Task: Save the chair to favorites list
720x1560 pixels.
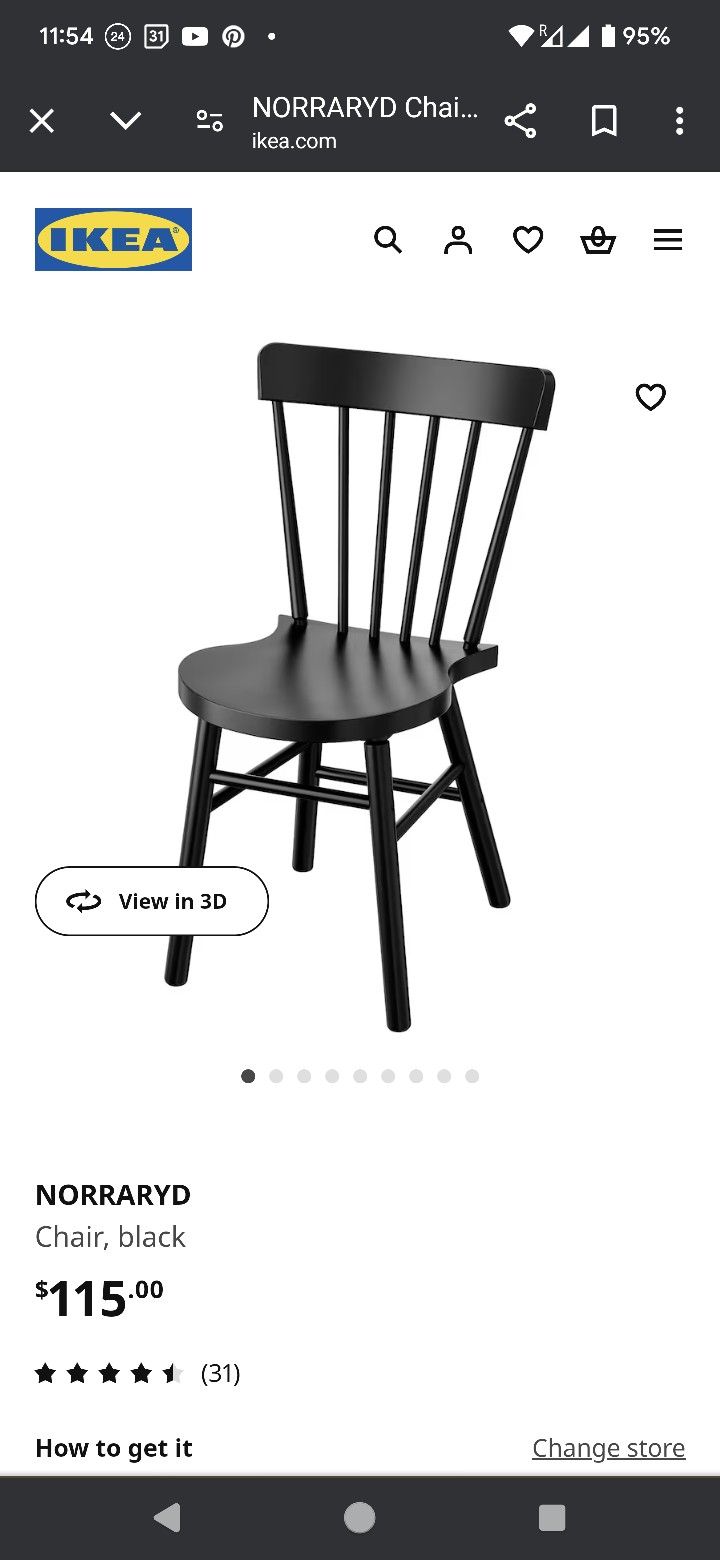Action: coord(651,397)
